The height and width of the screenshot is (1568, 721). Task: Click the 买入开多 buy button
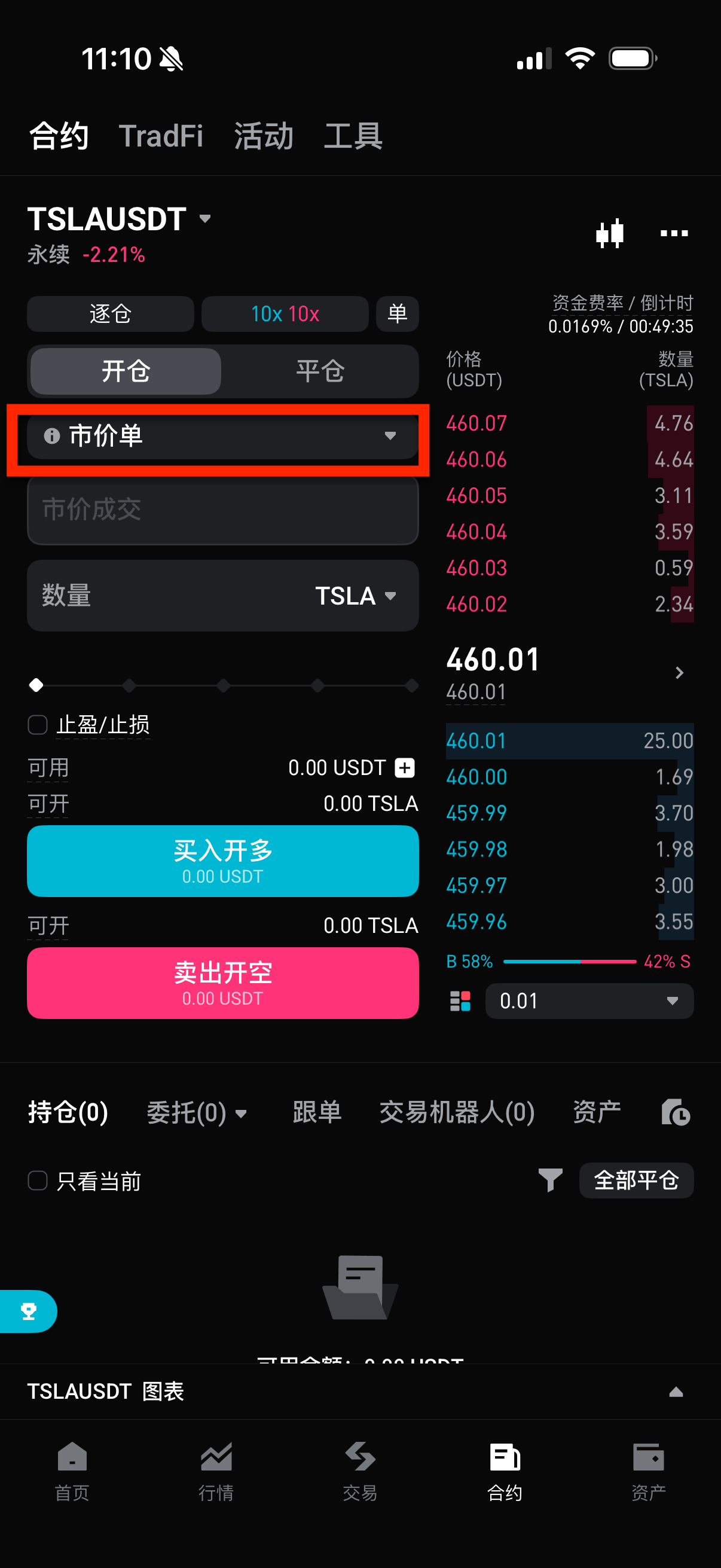click(x=222, y=861)
